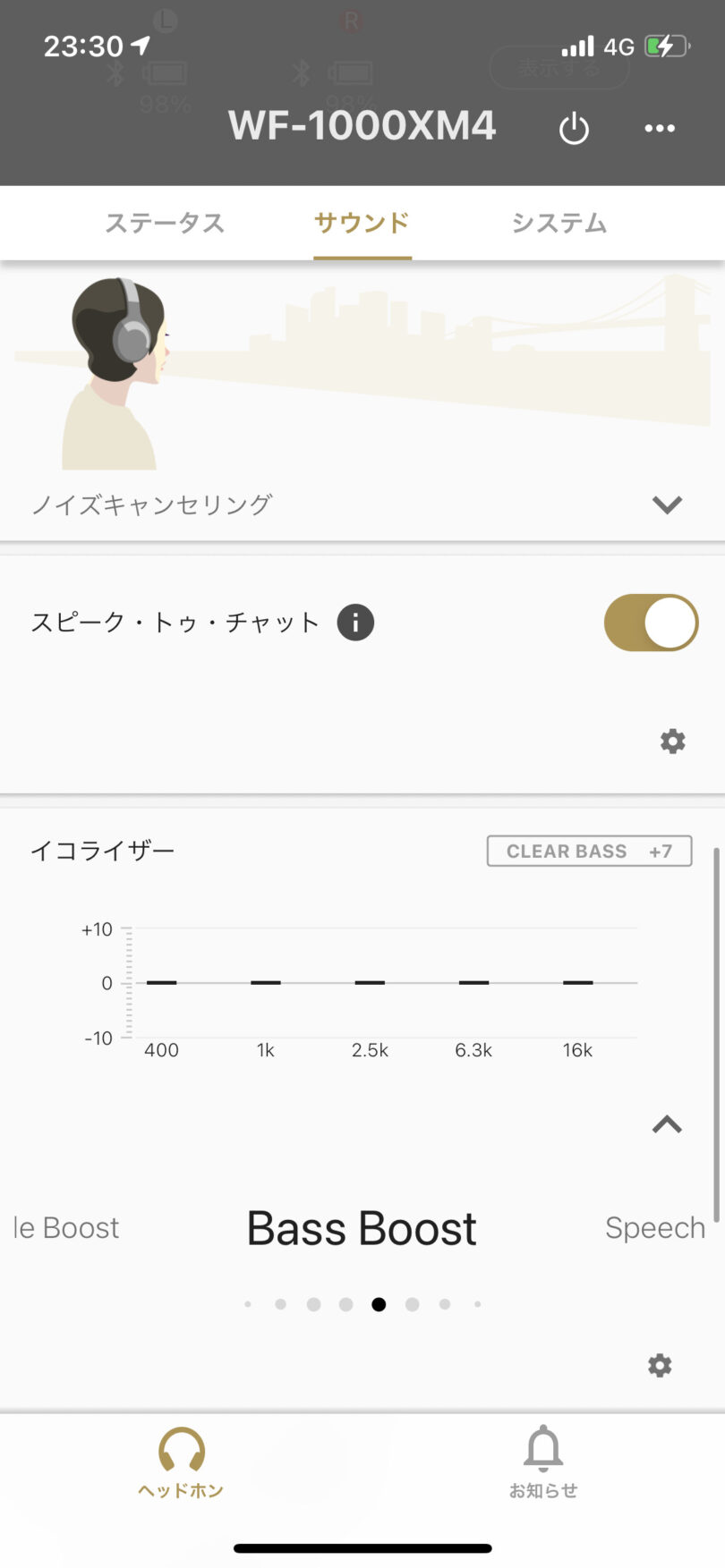The height and width of the screenshot is (1568, 725).
Task: Turn off the スピーク・トゥ・チャット switch
Action: [x=651, y=623]
